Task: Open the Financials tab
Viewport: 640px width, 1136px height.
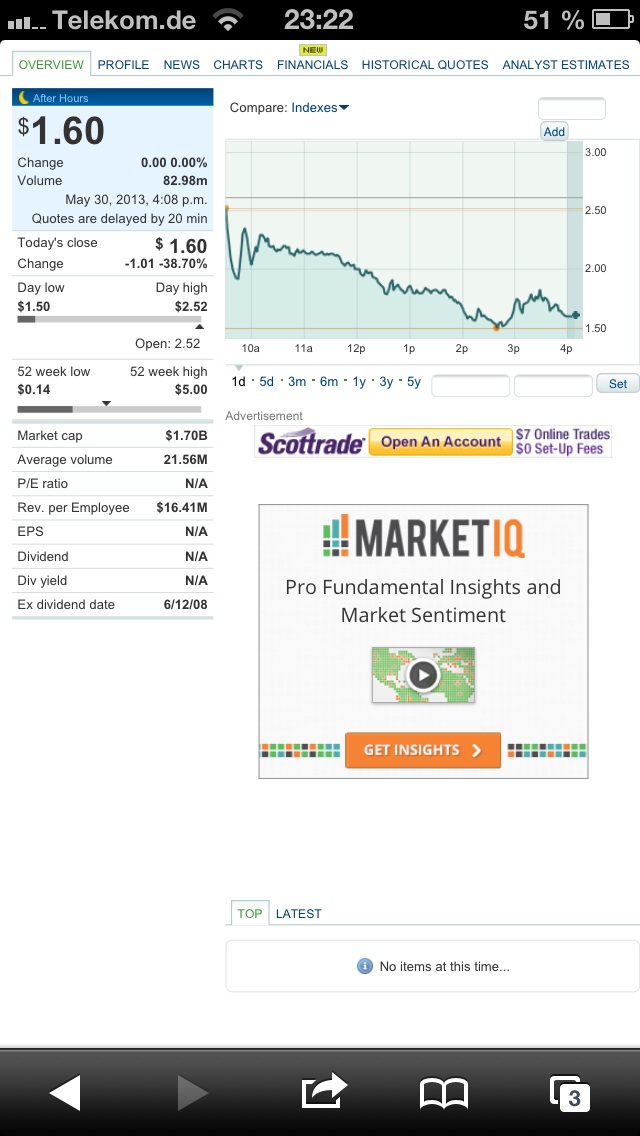Action: pyautogui.click(x=312, y=65)
